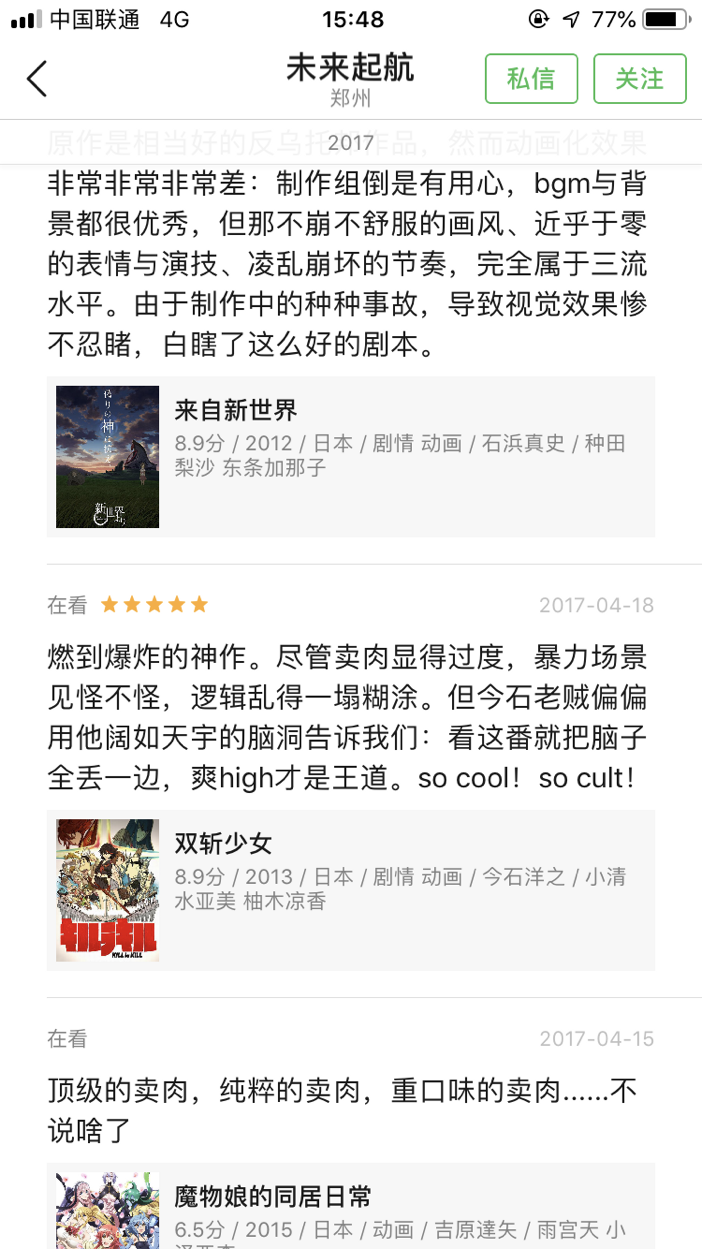Open the 来自新世界 anime card
Viewport: 702px width, 1249px height.
coord(350,456)
